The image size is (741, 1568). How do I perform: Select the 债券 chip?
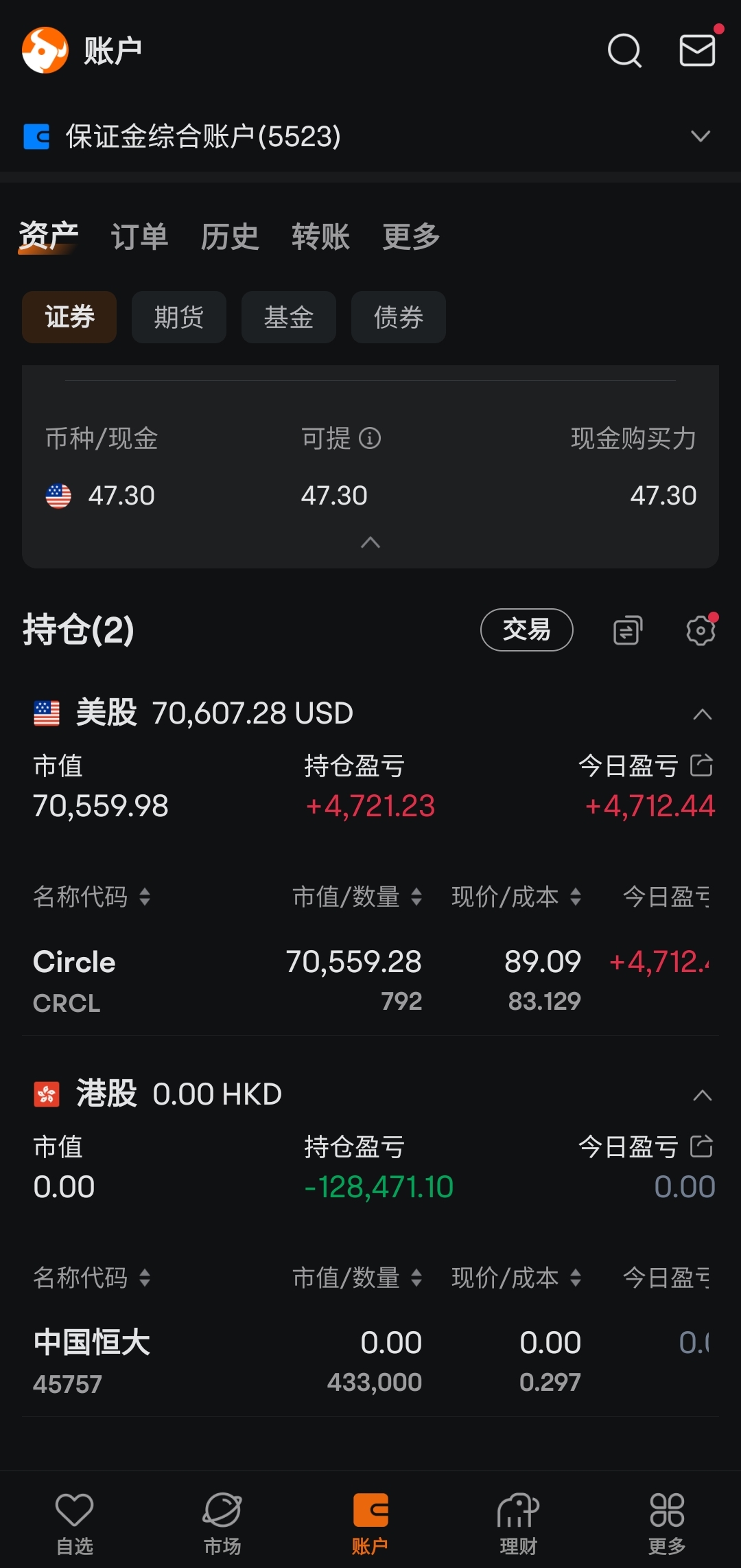coord(399,317)
